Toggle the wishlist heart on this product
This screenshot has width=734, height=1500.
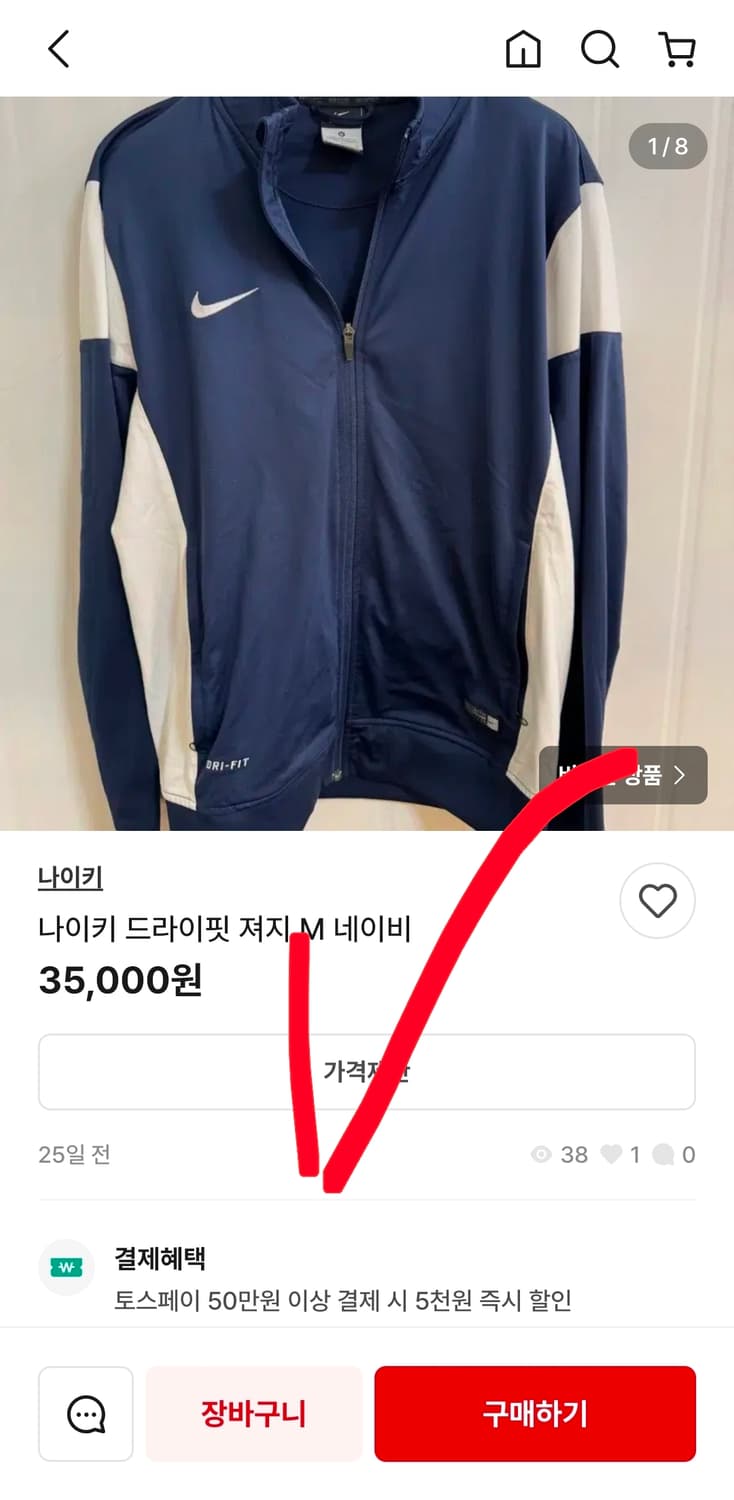click(x=657, y=900)
